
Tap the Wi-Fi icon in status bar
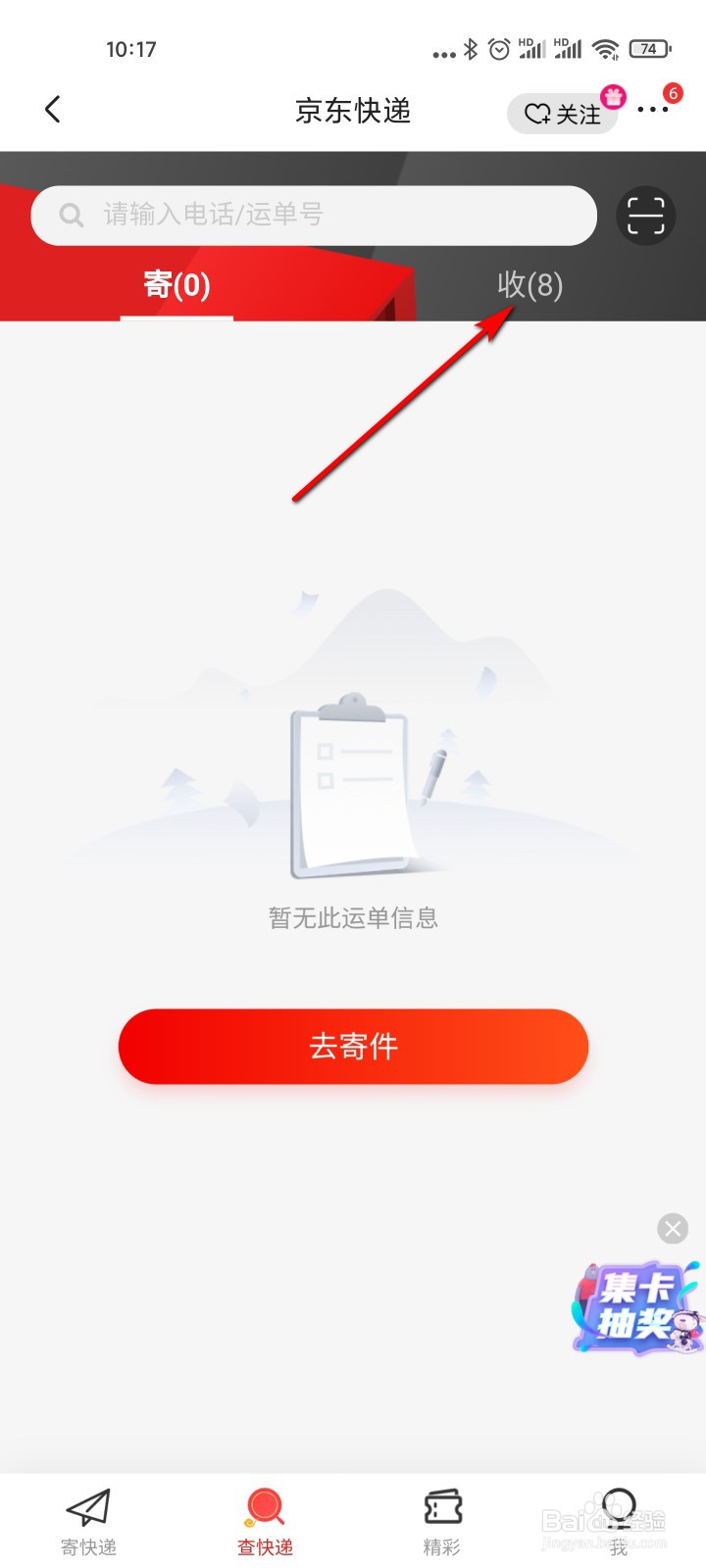click(605, 48)
